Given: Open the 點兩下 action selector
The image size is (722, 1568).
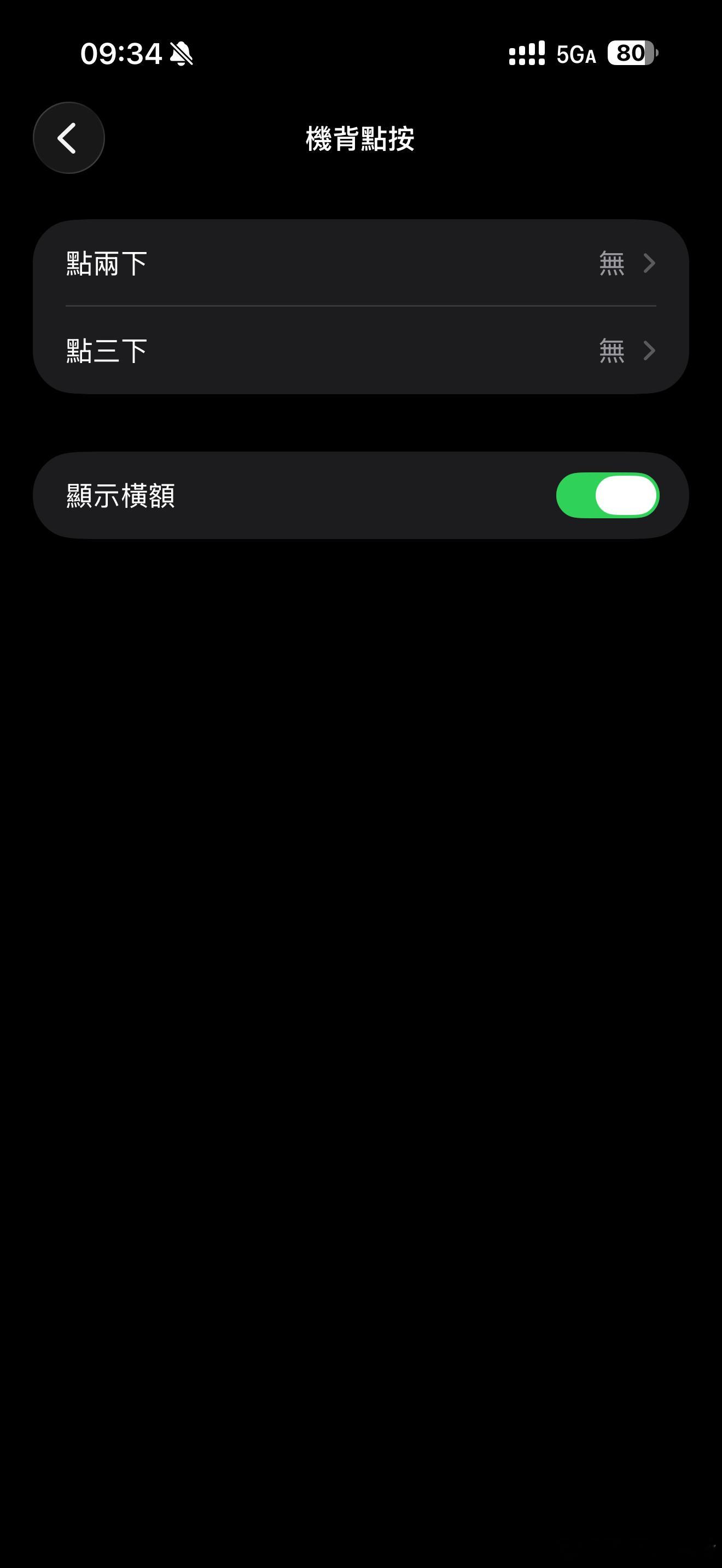Looking at the screenshot, I should (361, 263).
